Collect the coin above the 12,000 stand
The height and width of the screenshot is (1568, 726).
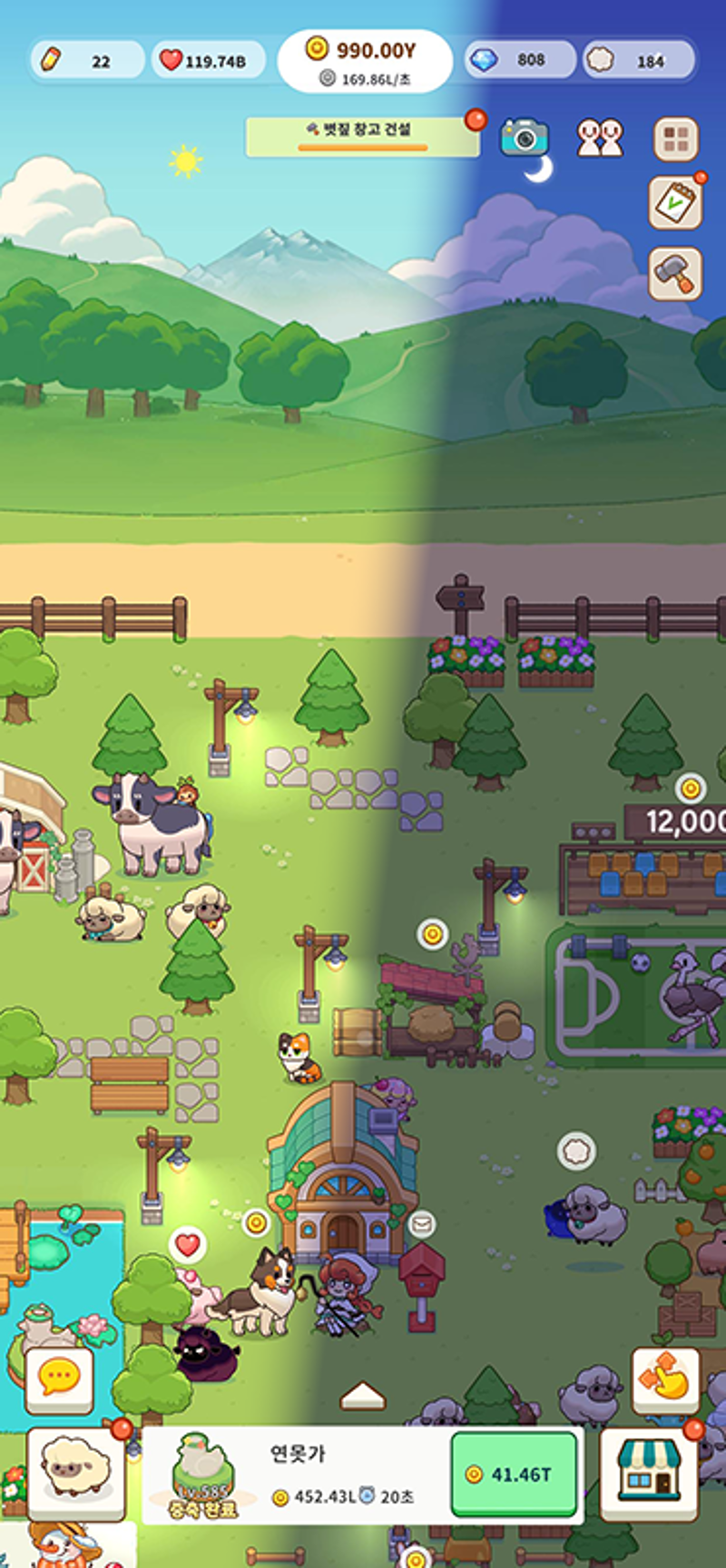(691, 787)
